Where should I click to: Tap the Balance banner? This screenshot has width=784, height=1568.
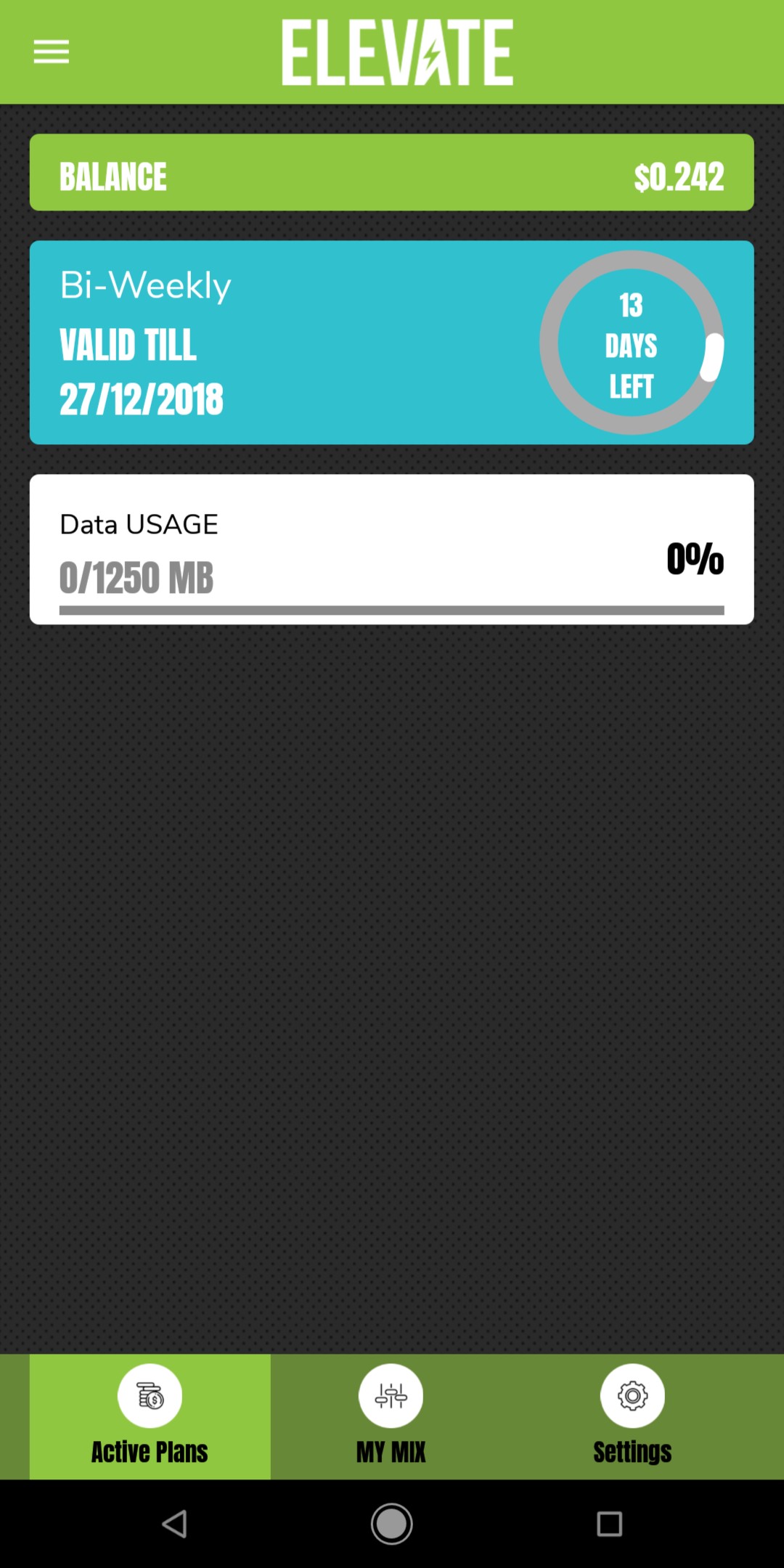391,173
